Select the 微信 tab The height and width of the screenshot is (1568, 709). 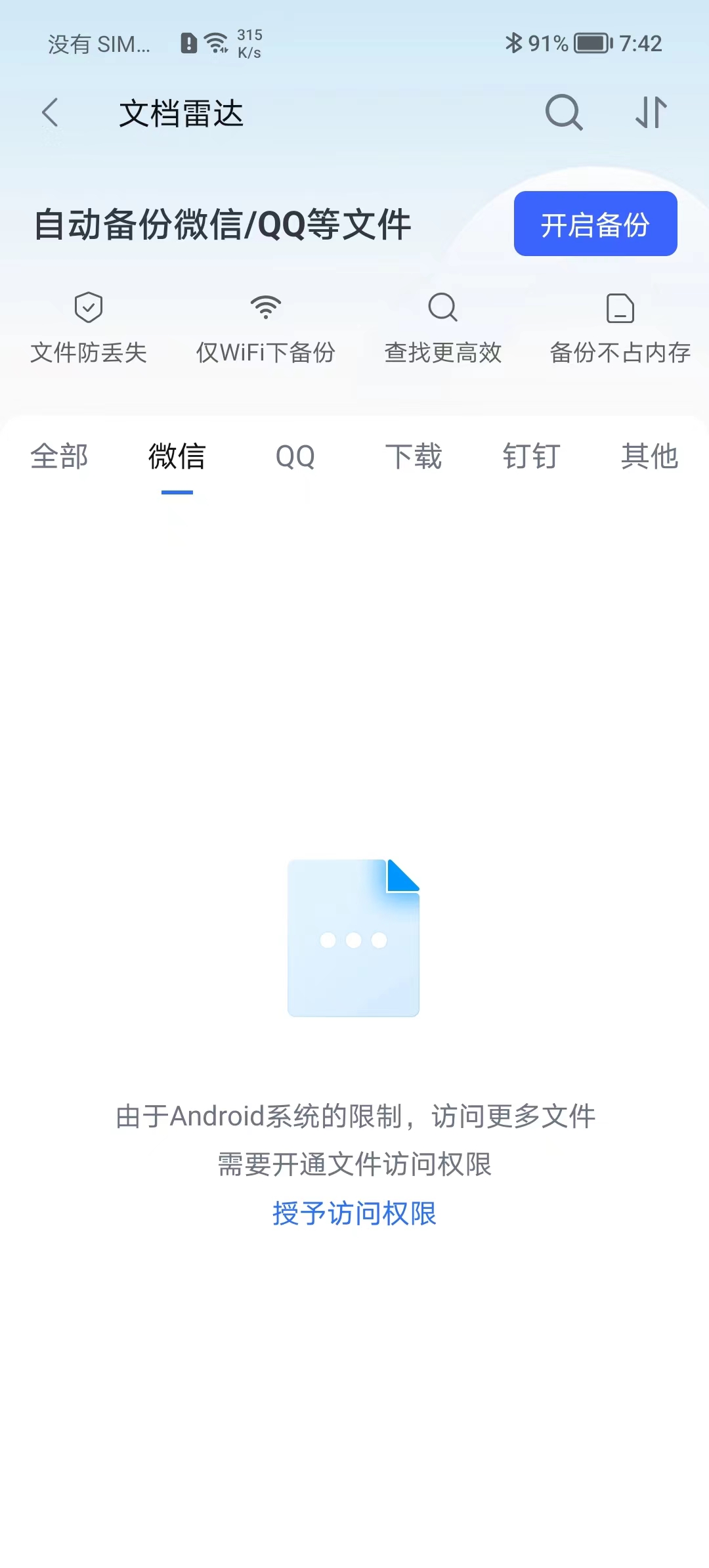tap(177, 456)
